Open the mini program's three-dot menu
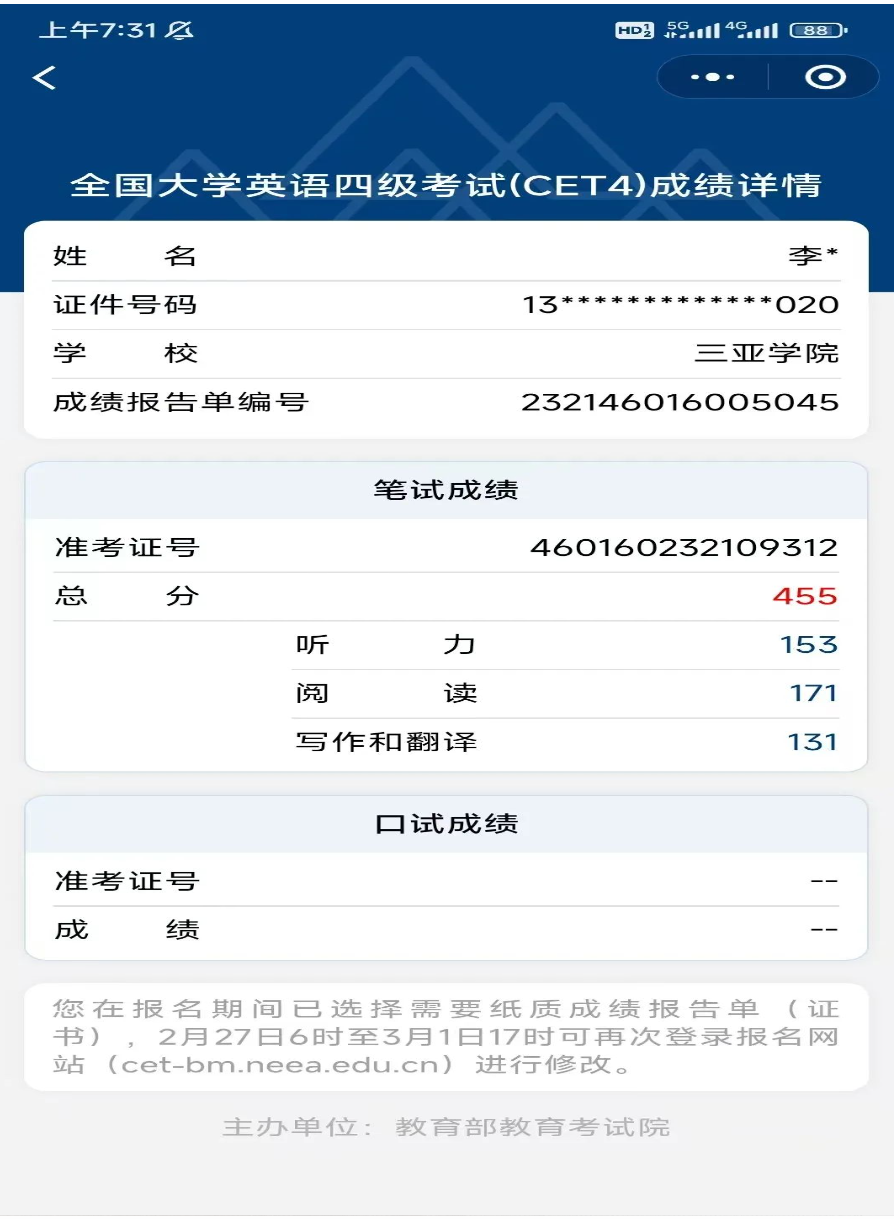894x1219 pixels. pos(712,78)
